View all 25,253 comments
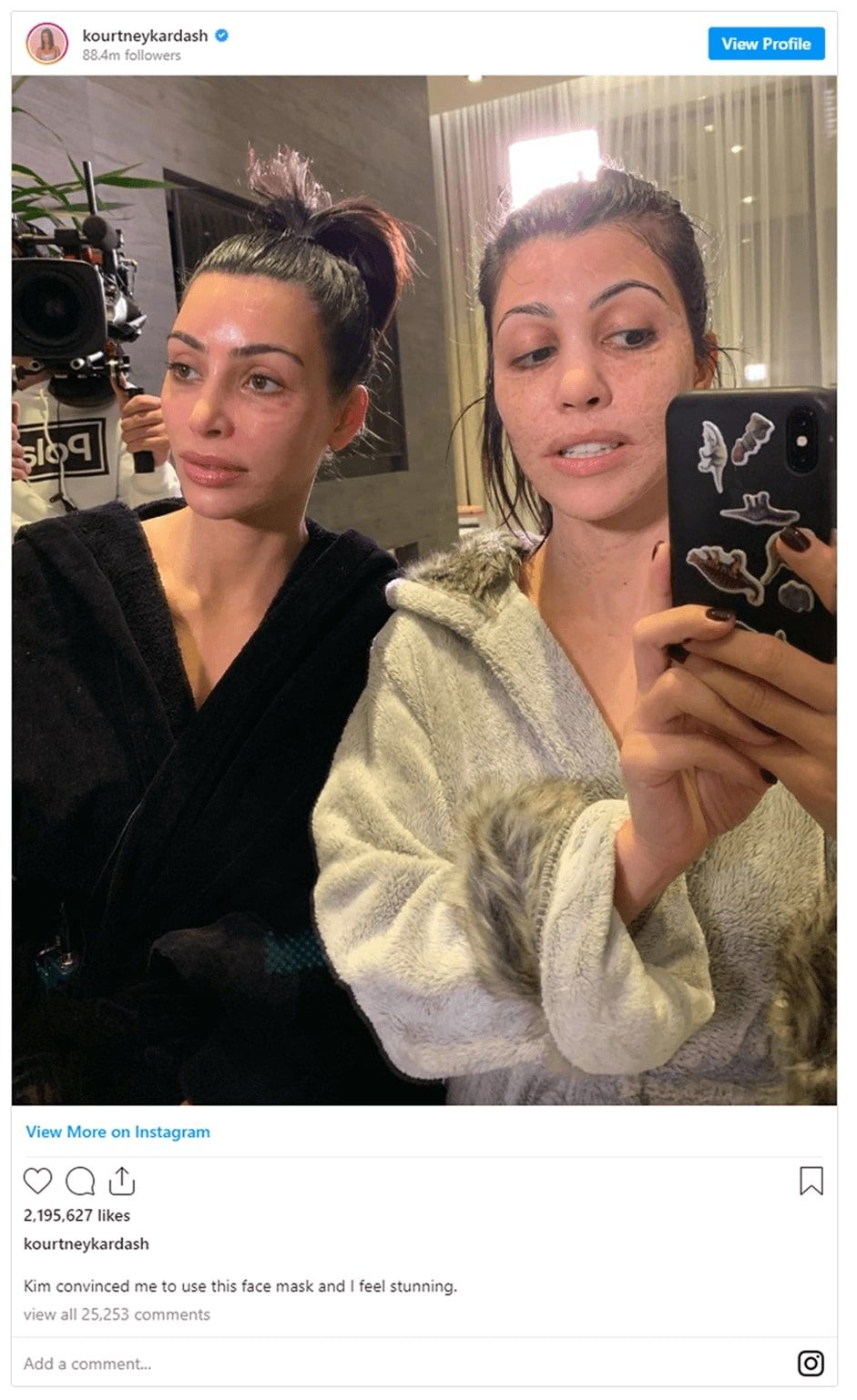857x1400 pixels. 117,1314
